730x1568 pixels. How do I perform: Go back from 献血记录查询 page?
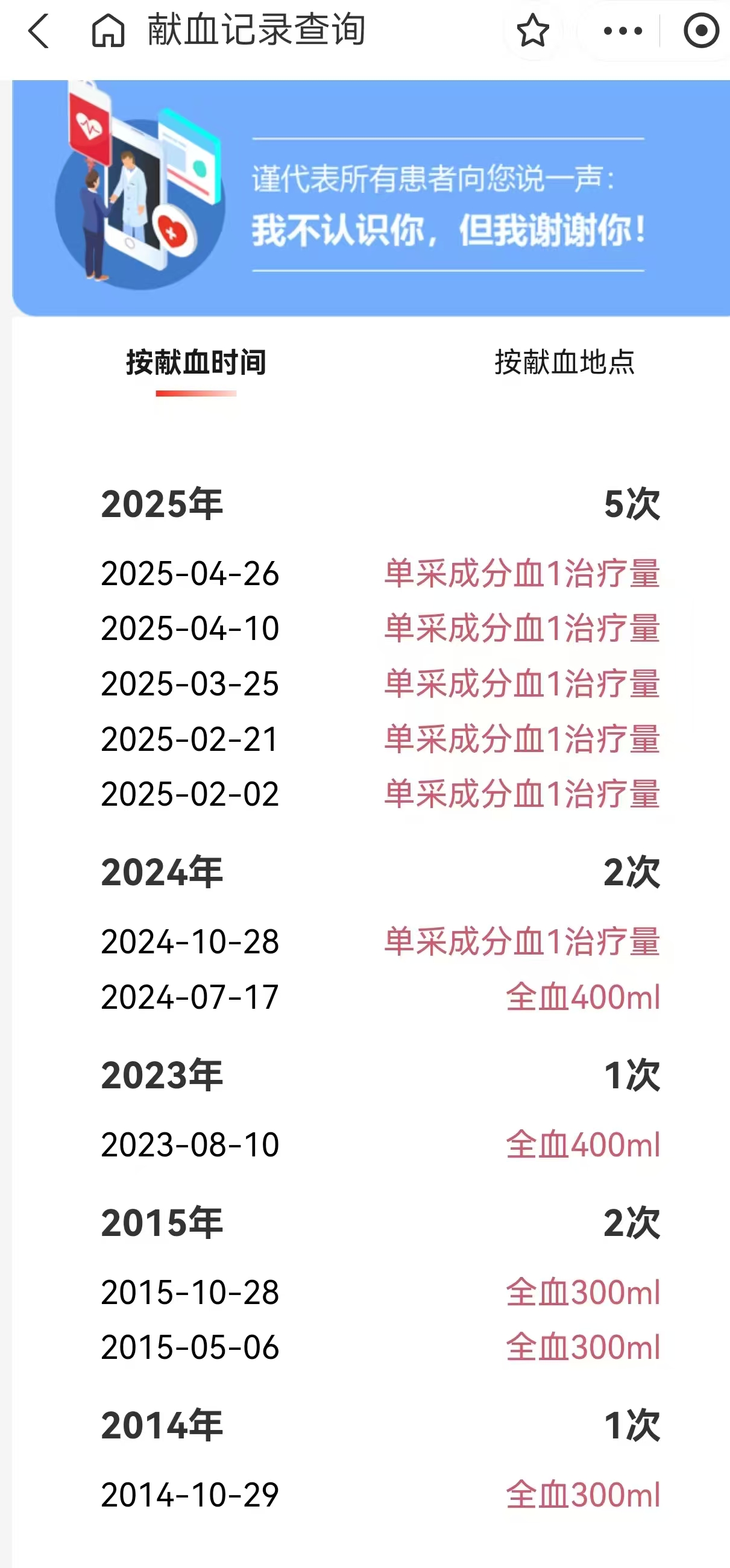tap(39, 31)
